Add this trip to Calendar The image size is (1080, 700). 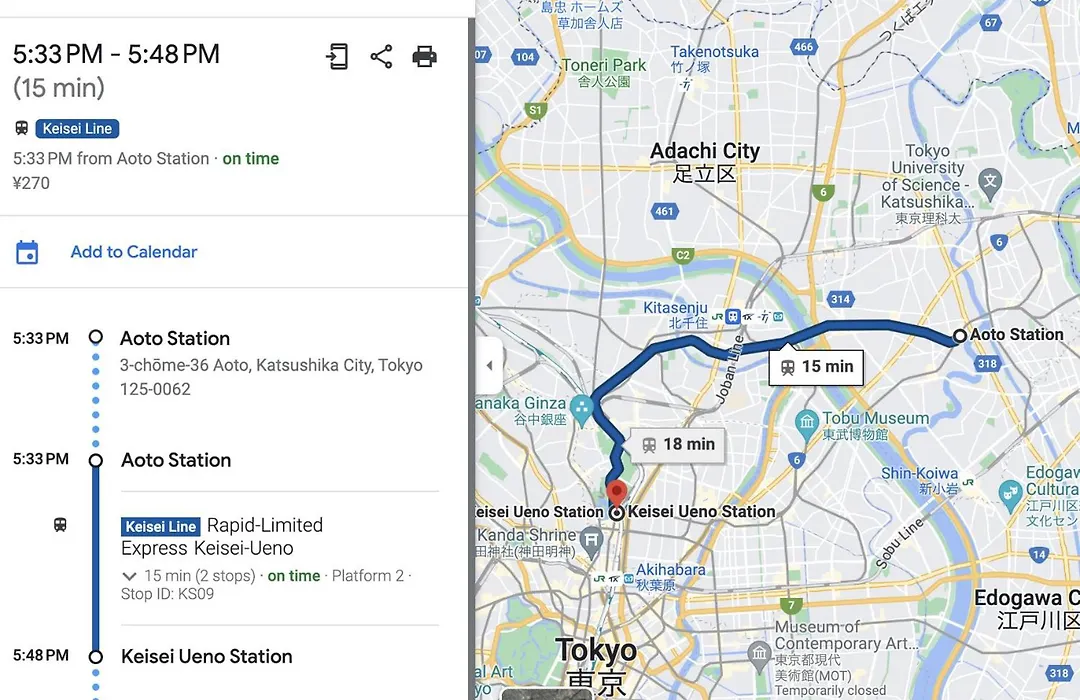(133, 252)
